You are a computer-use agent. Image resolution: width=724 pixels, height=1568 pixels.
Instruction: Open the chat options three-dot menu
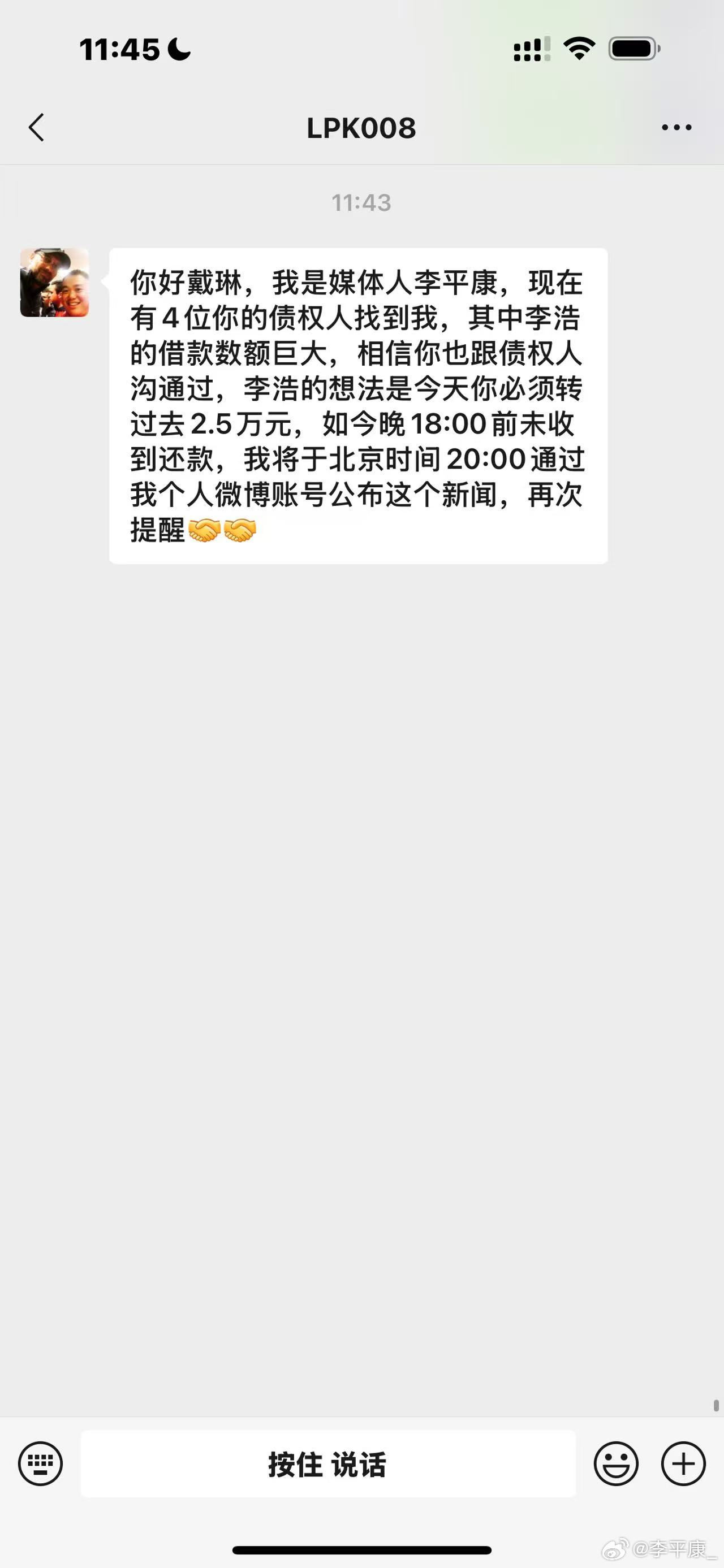676,128
